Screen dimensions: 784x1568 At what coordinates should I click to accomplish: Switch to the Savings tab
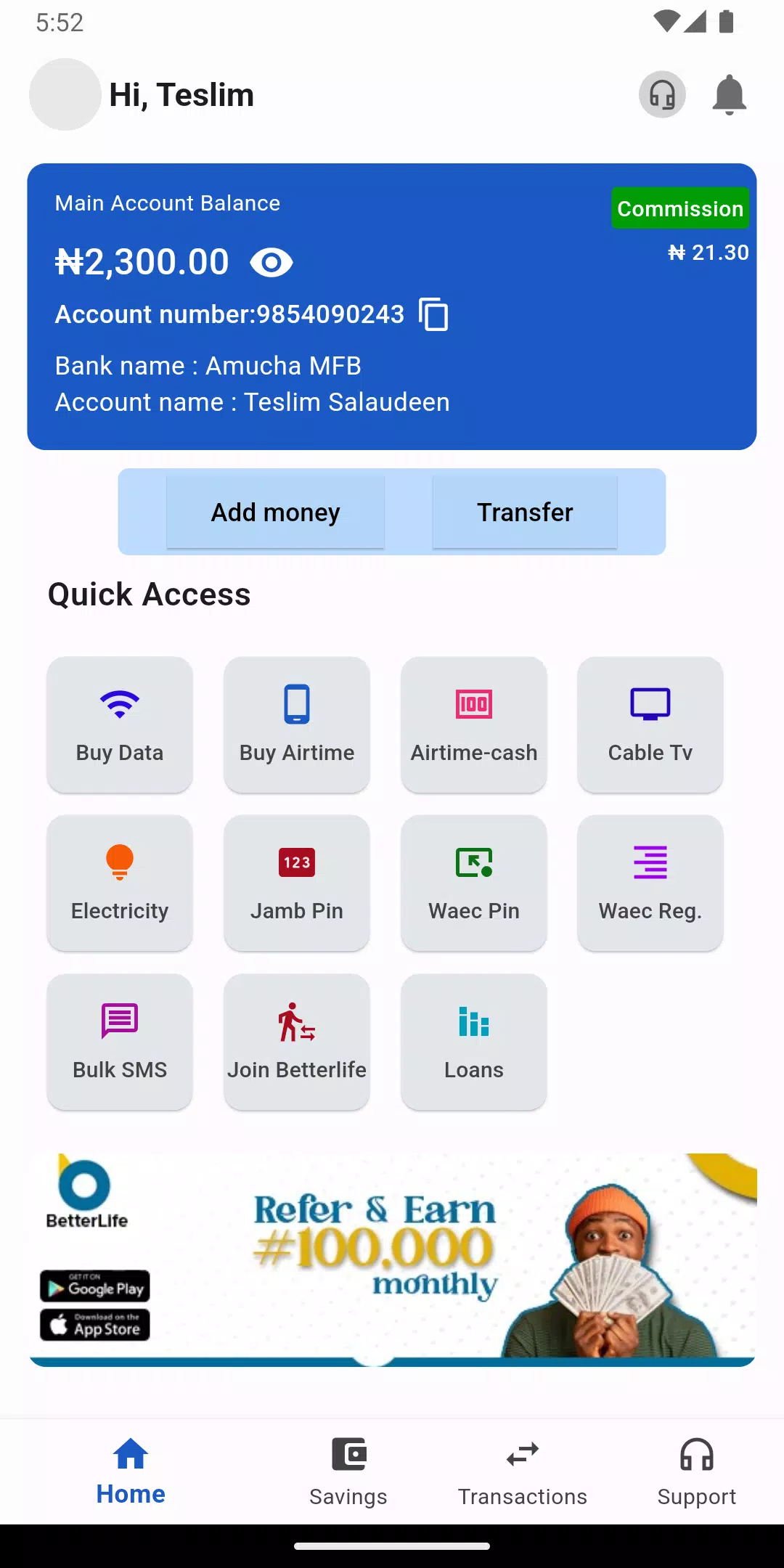(x=348, y=1471)
